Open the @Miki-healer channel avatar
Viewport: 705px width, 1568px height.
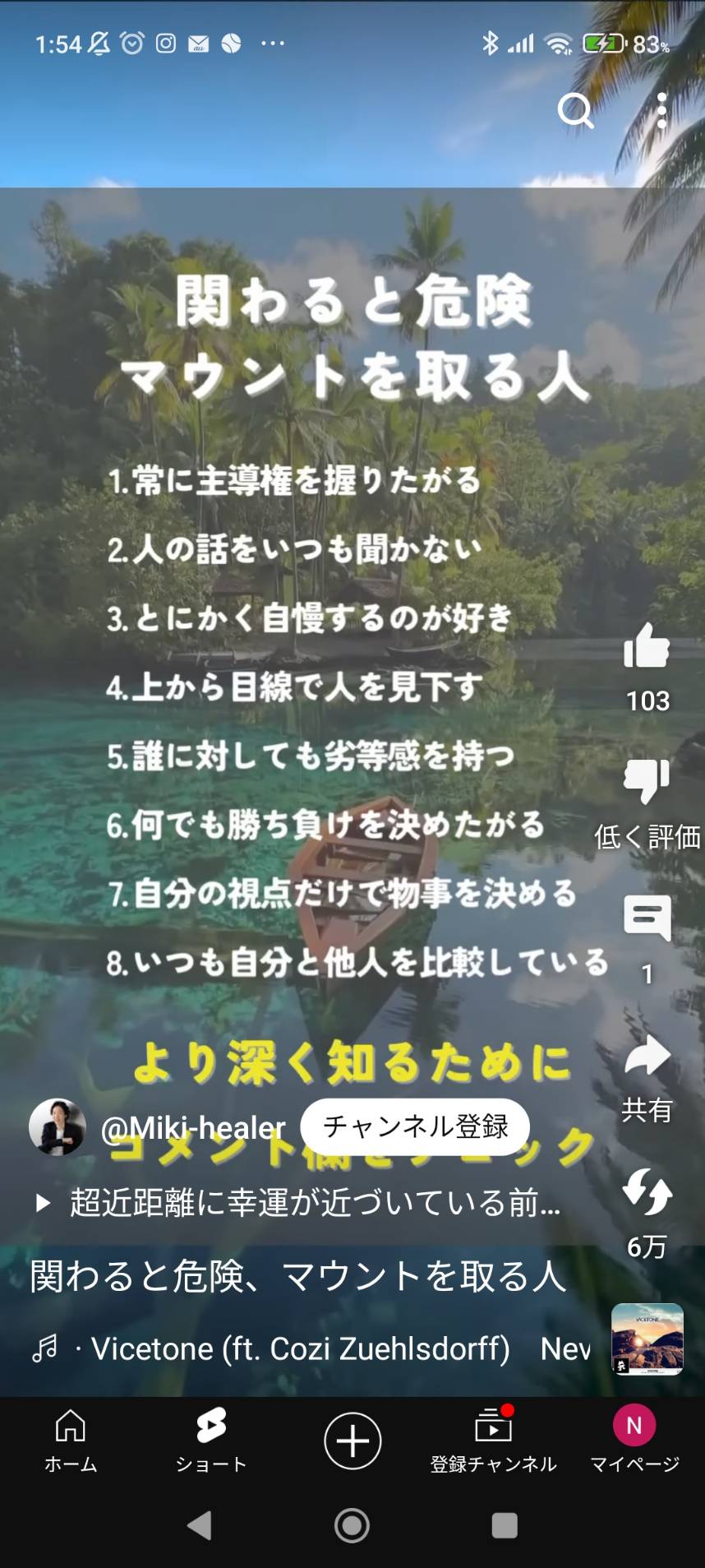[58, 1126]
